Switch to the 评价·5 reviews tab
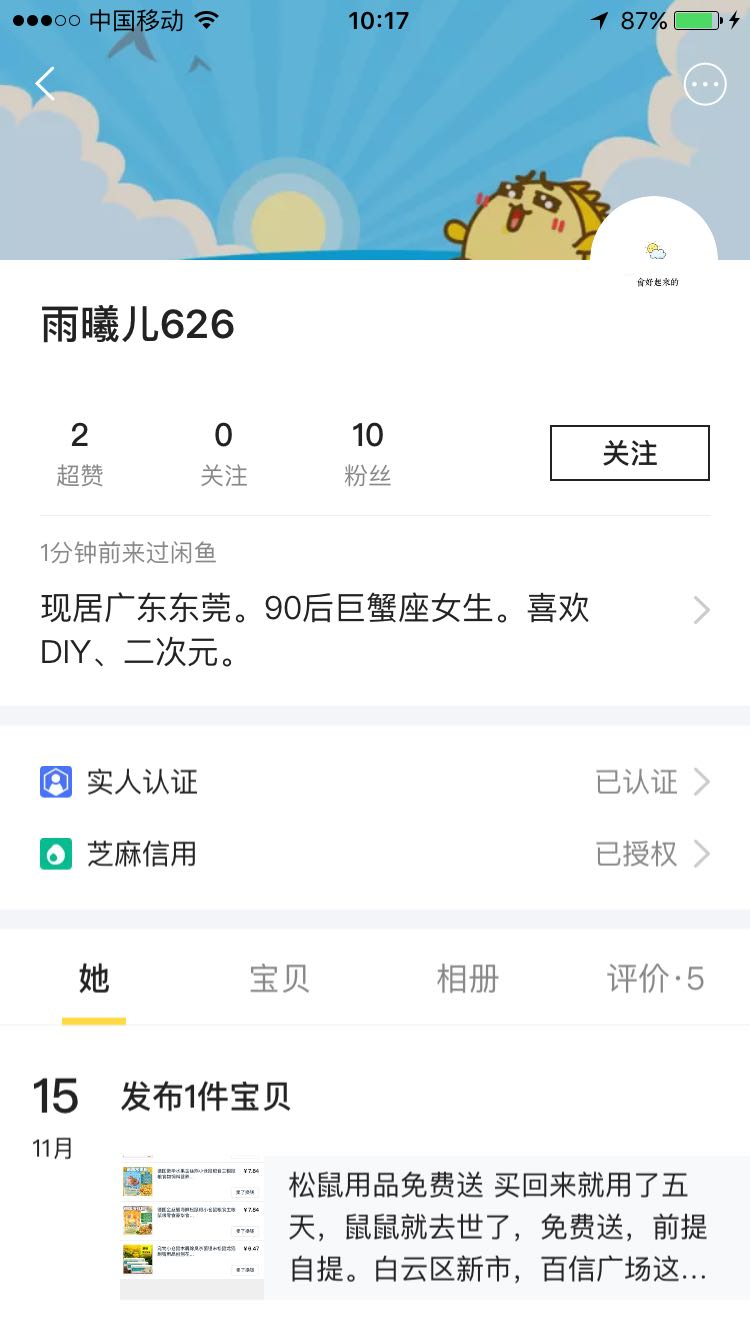This screenshot has height=1334, width=750. (x=655, y=978)
